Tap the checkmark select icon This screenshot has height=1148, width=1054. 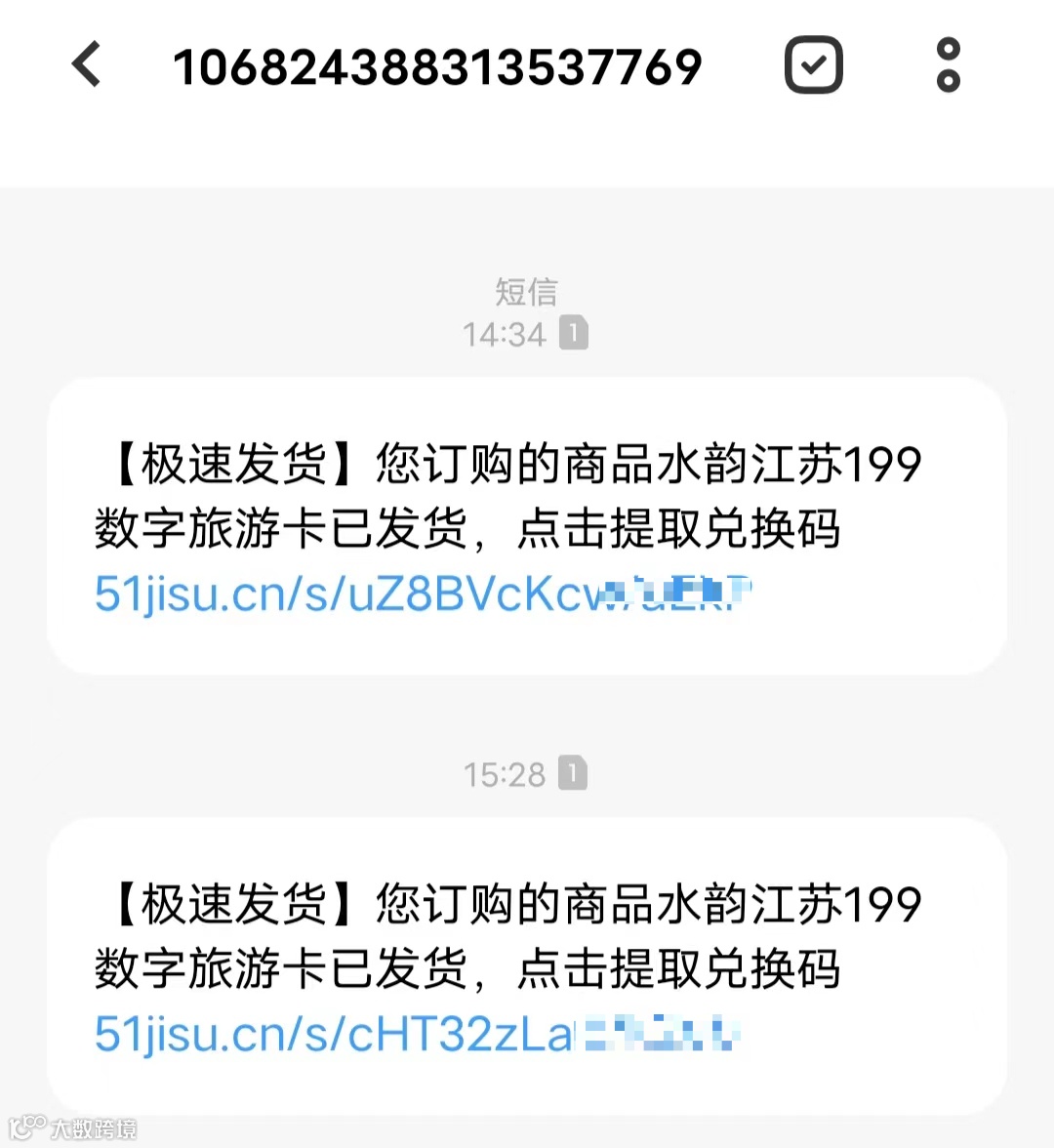point(813,65)
